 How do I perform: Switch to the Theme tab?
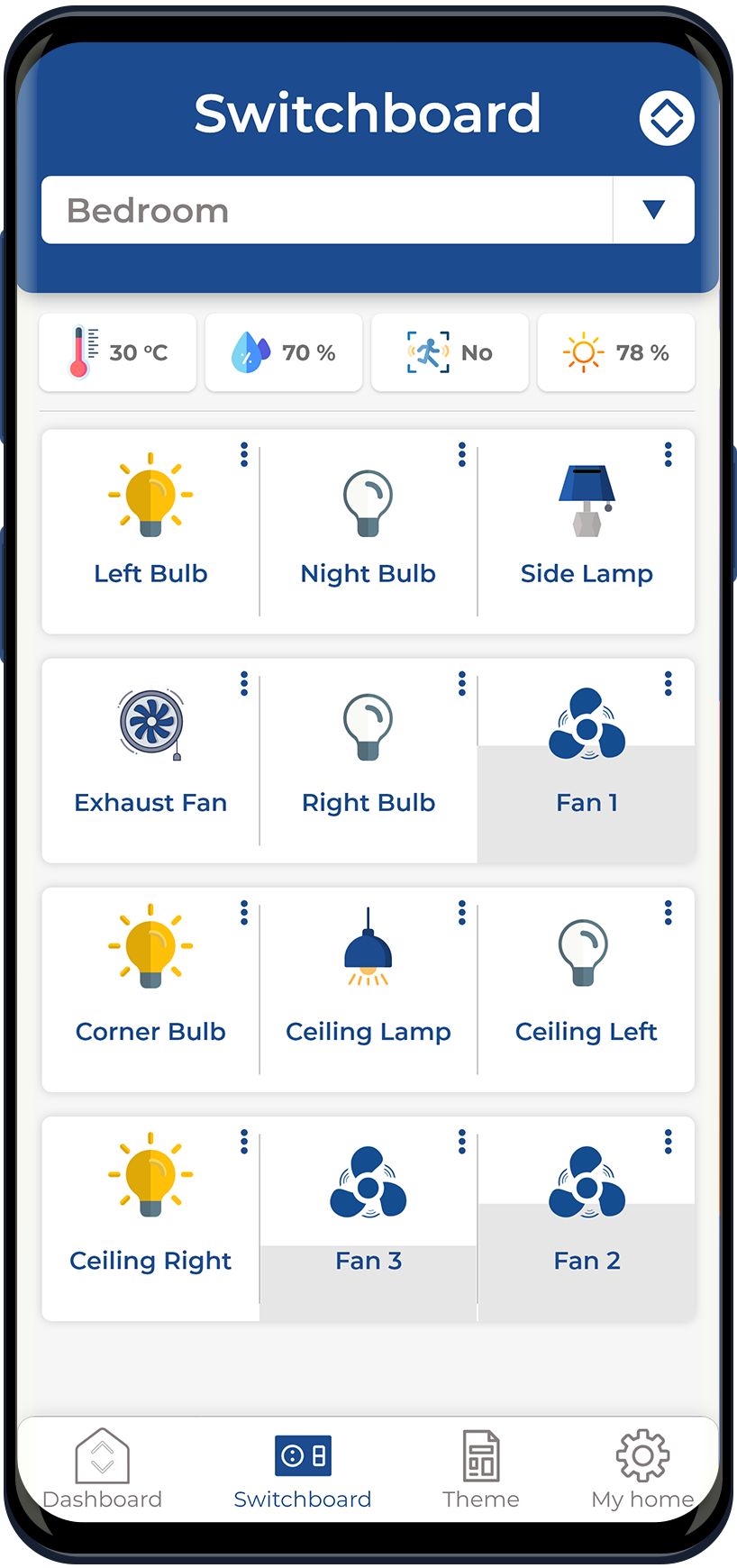coord(481,1469)
